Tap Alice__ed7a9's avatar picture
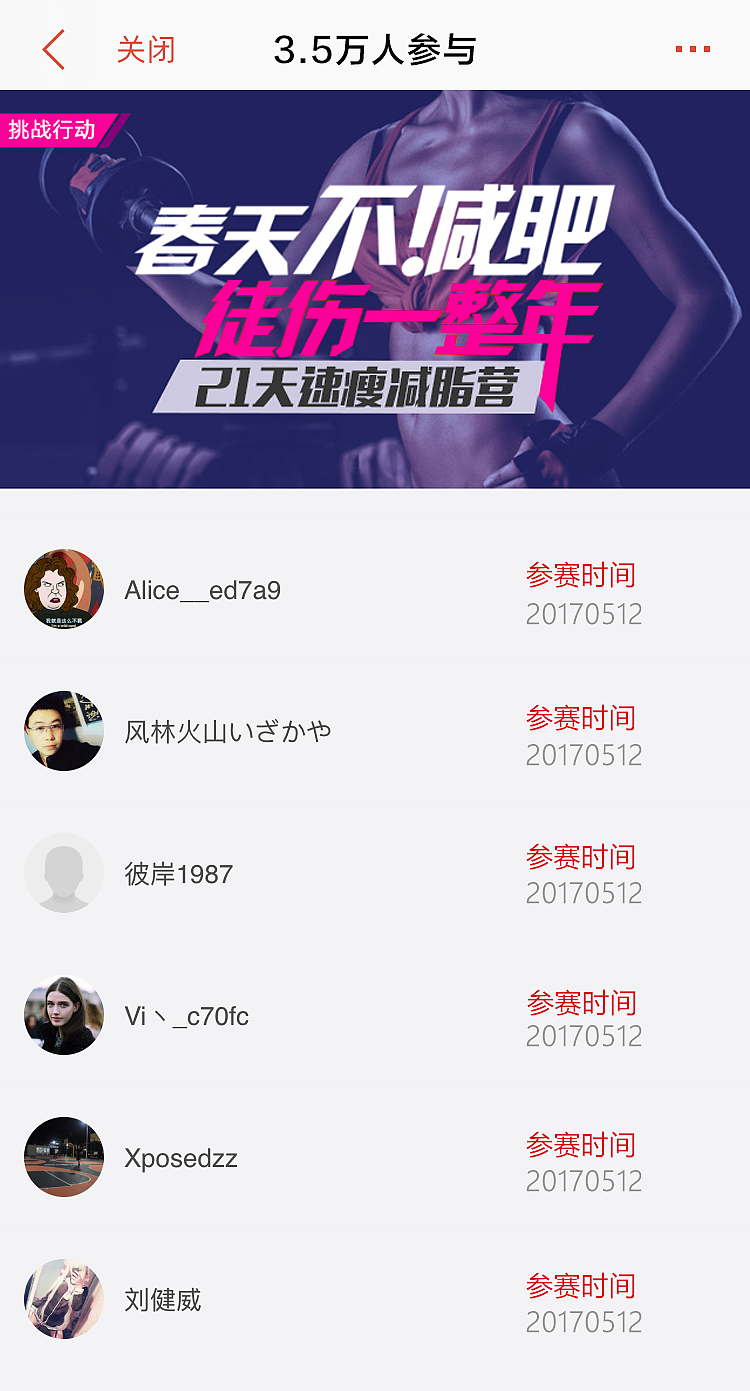The image size is (750, 1391). coord(64,590)
